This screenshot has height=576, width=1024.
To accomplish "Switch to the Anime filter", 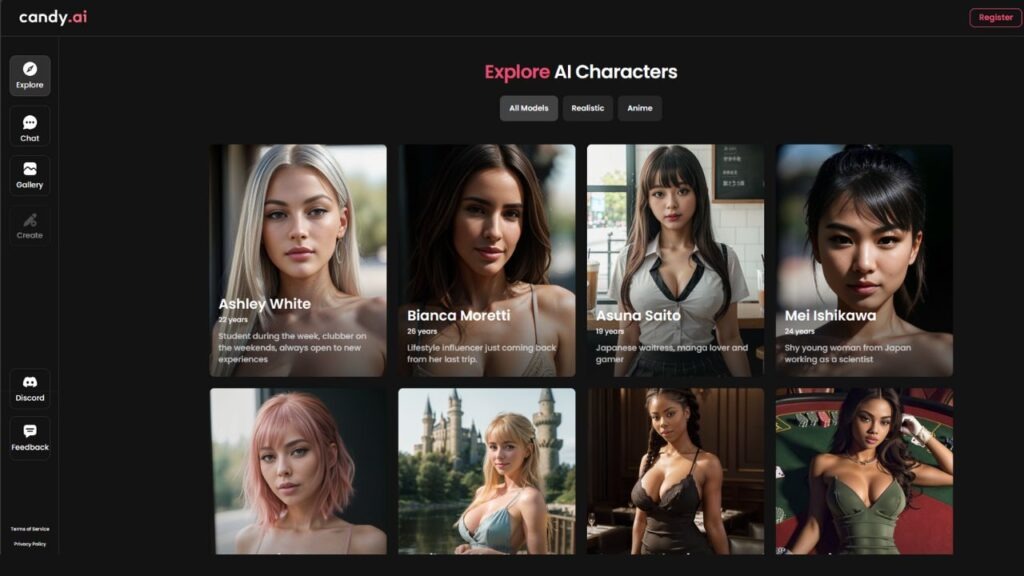I will point(639,108).
